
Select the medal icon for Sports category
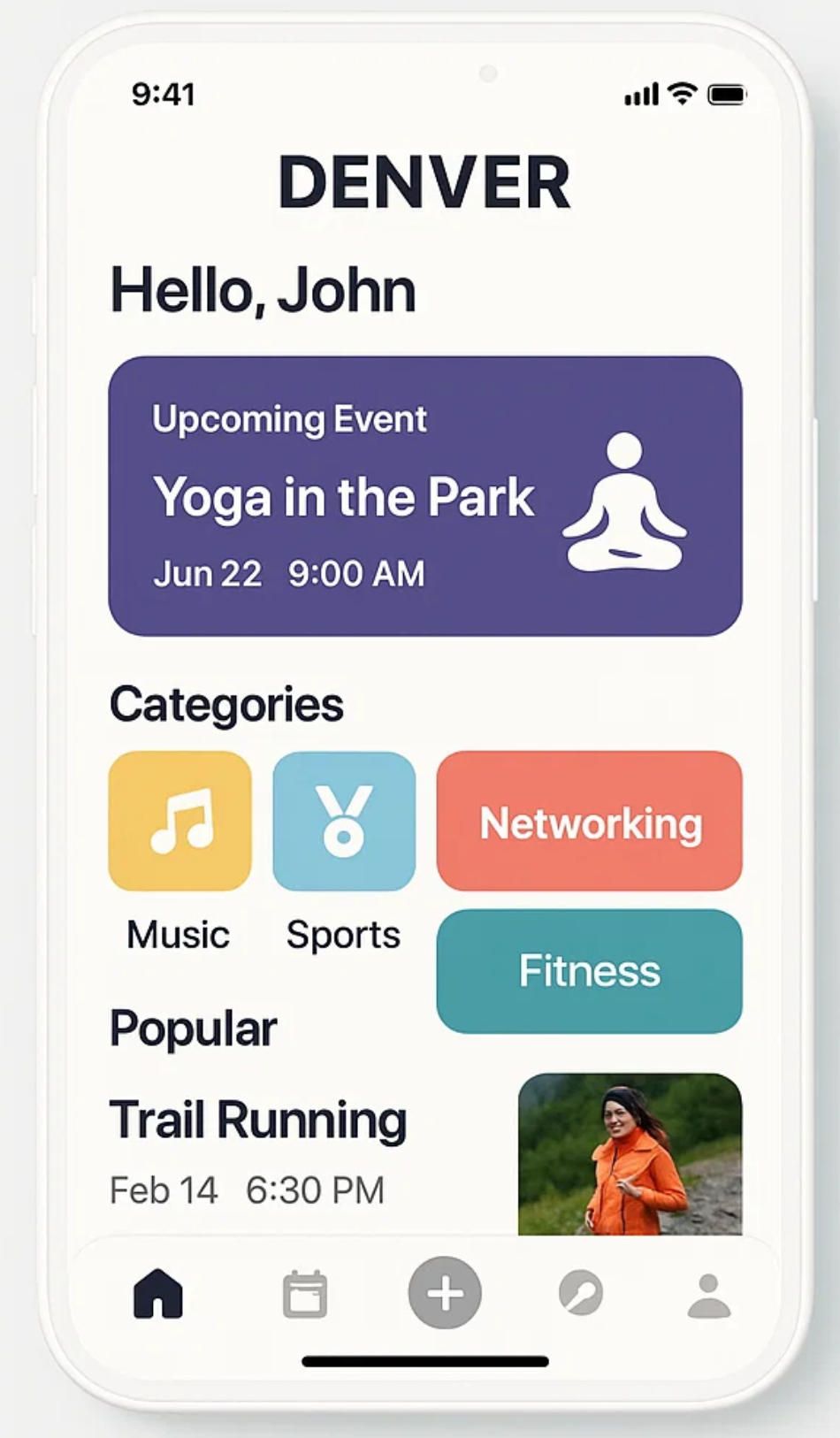(x=344, y=819)
